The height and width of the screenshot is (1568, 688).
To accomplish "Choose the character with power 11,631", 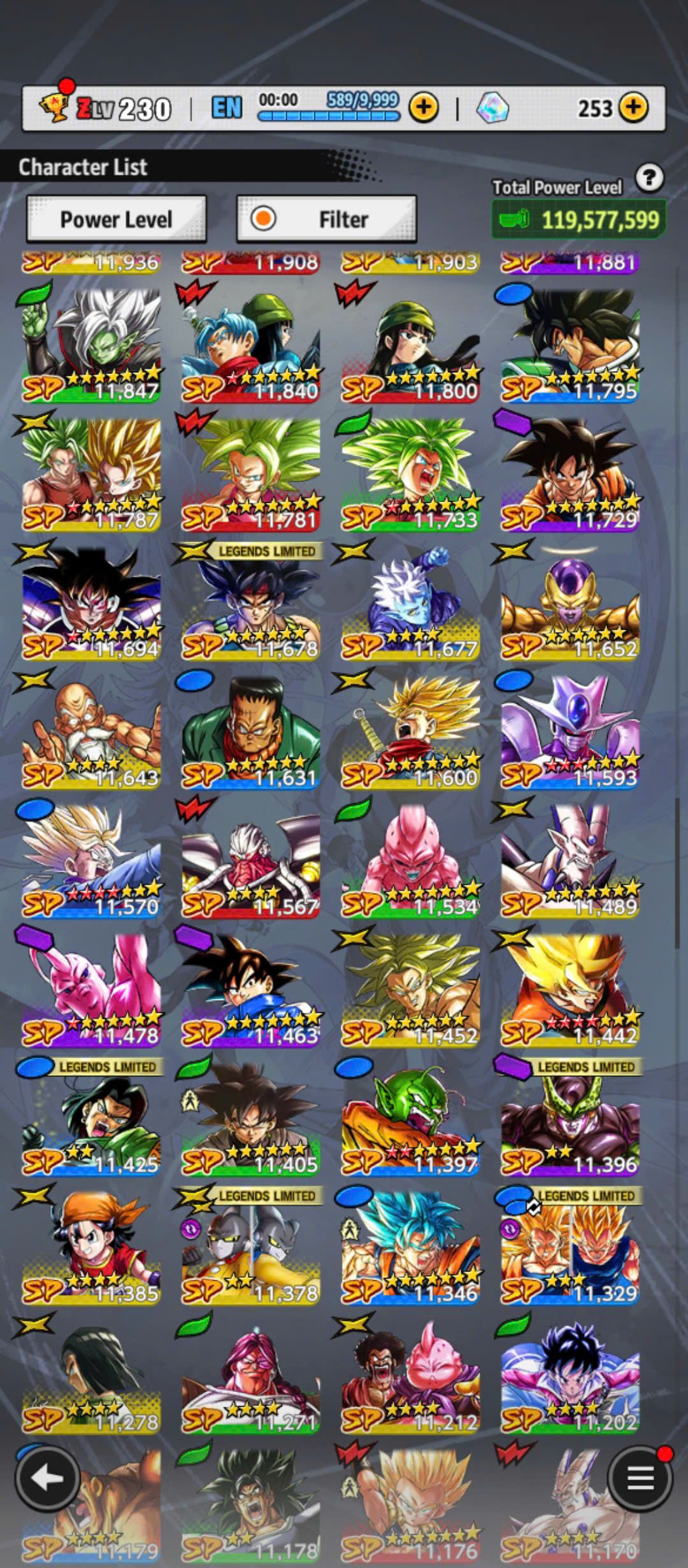I will tap(250, 731).
